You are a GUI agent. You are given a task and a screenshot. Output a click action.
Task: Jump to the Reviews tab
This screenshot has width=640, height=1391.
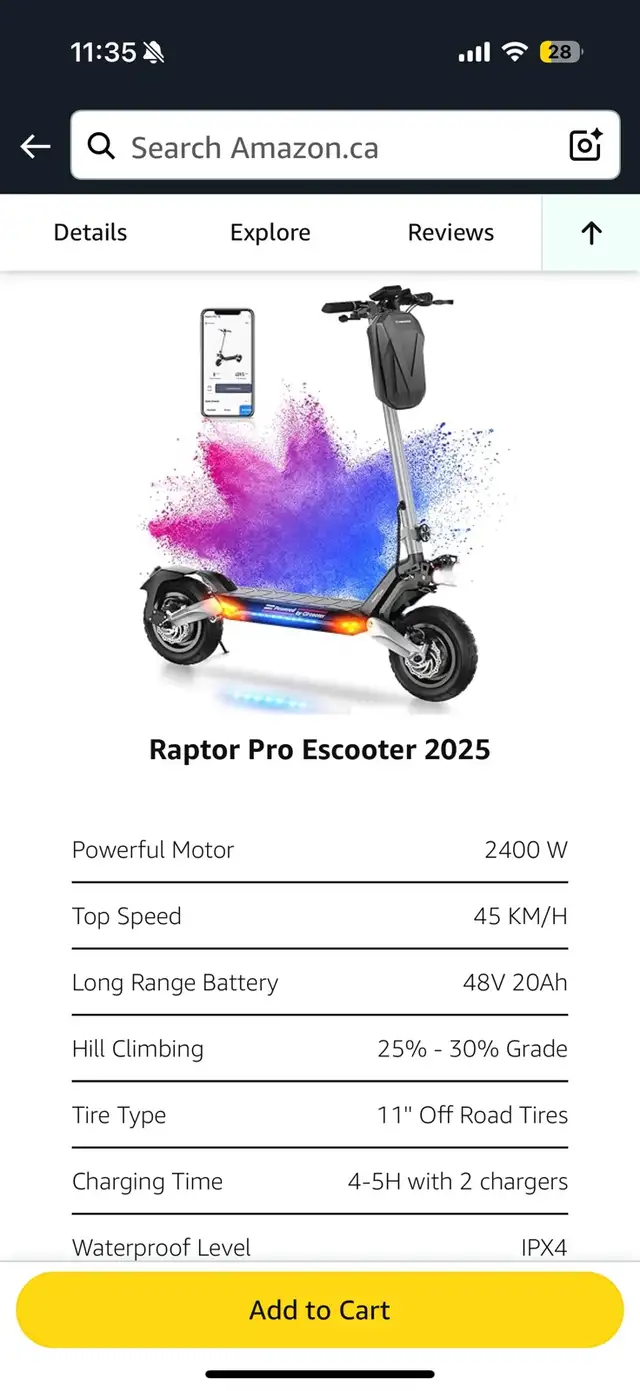pyautogui.click(x=451, y=232)
